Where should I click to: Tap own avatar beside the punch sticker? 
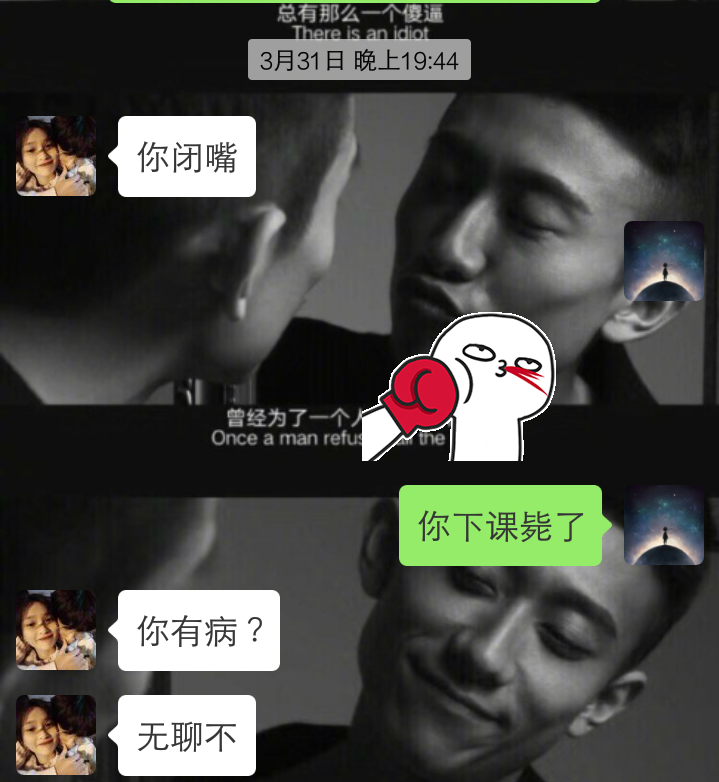pyautogui.click(x=664, y=261)
